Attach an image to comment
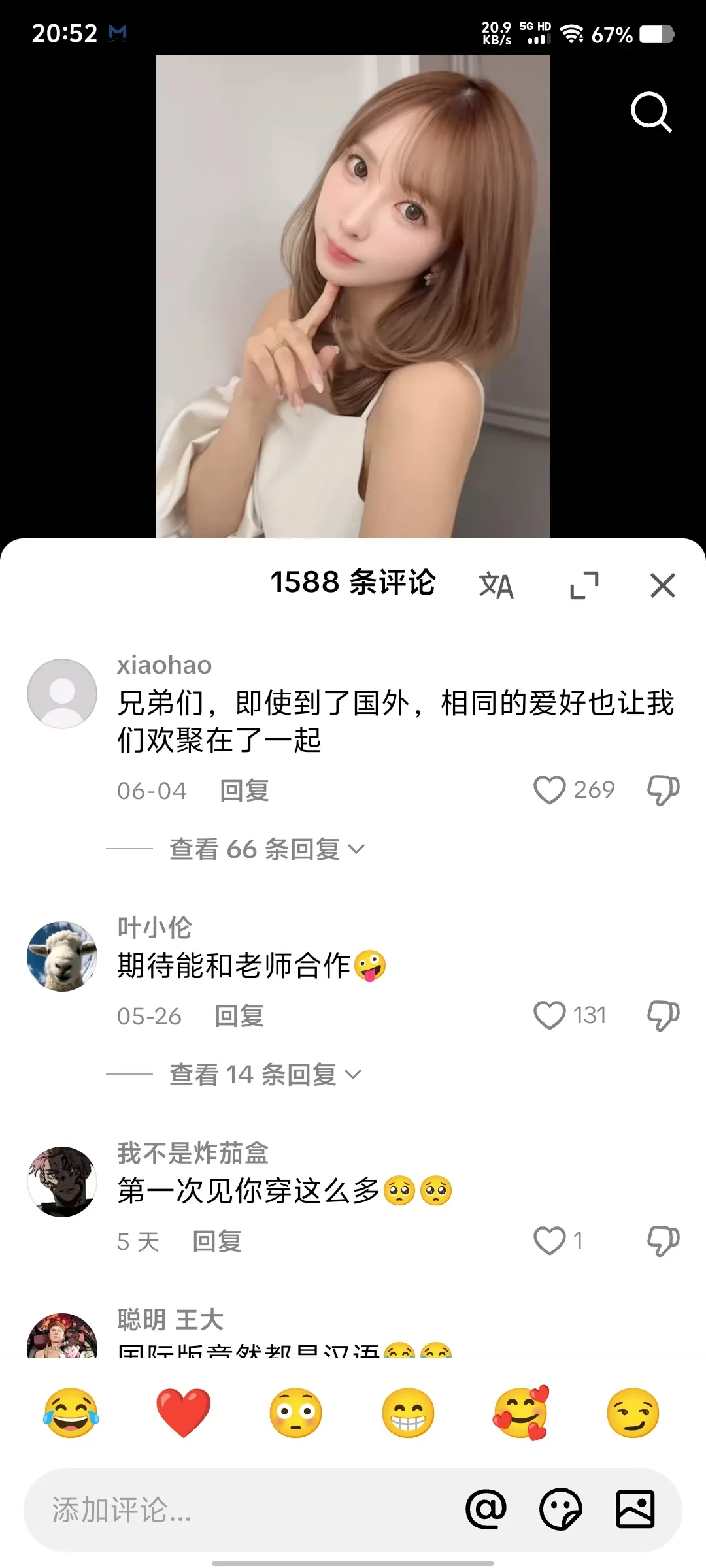The image size is (706, 1568). coord(635,1509)
